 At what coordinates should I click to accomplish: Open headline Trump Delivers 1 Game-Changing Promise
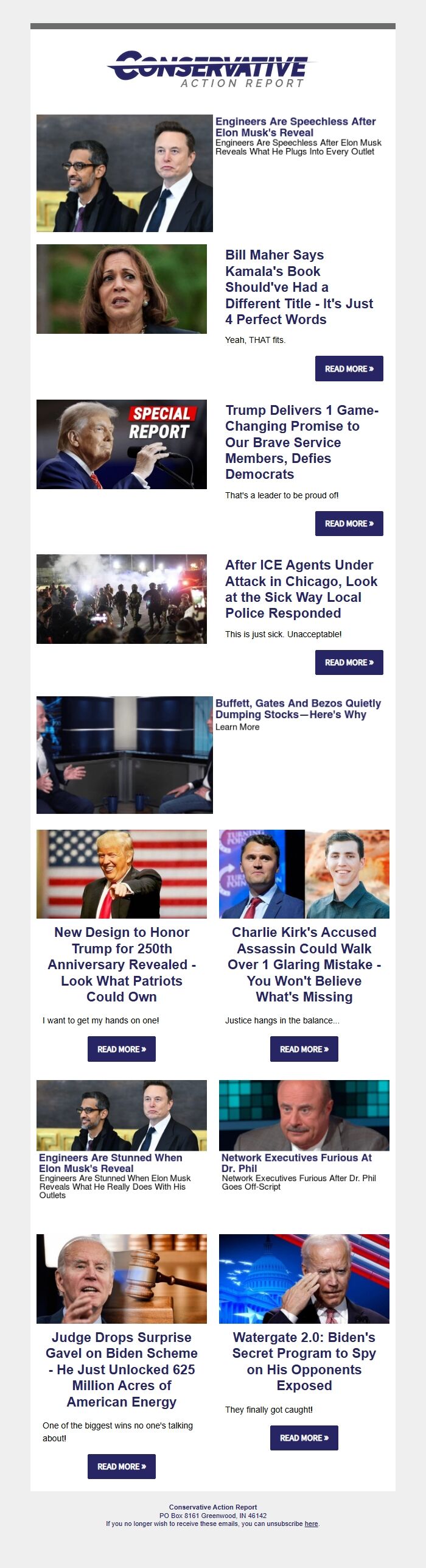[302, 442]
